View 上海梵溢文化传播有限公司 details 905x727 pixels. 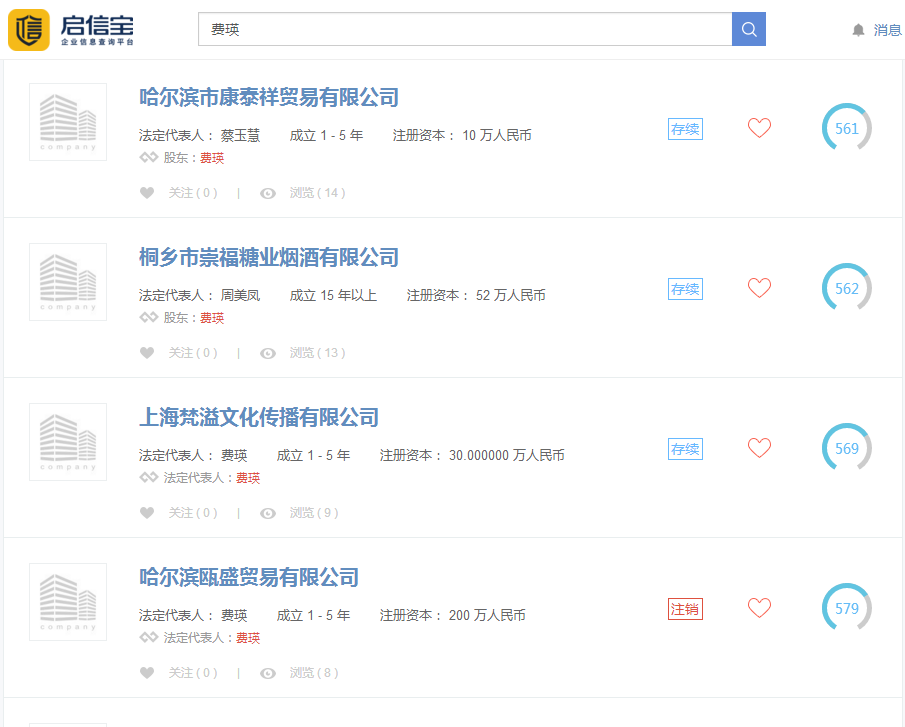tap(258, 417)
